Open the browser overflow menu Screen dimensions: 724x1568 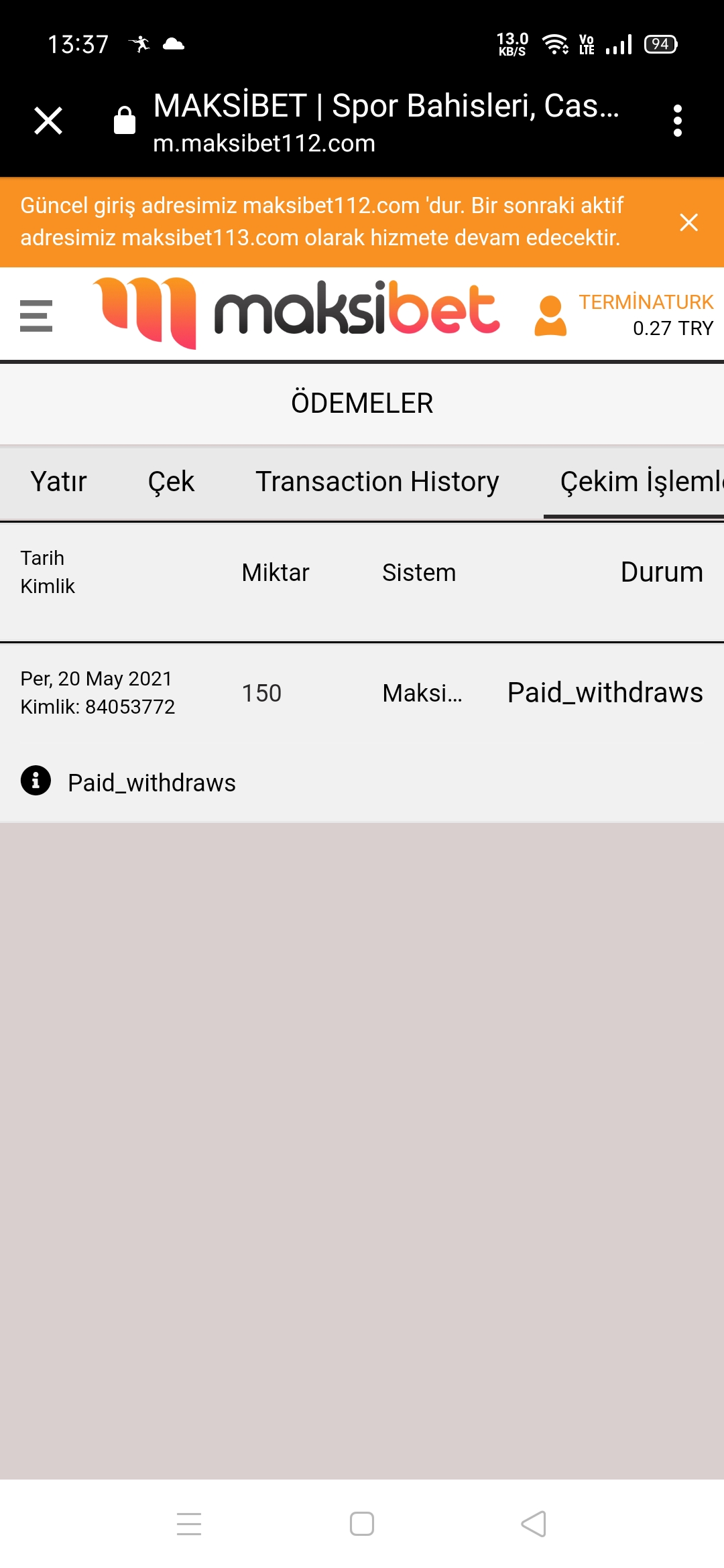point(677,121)
